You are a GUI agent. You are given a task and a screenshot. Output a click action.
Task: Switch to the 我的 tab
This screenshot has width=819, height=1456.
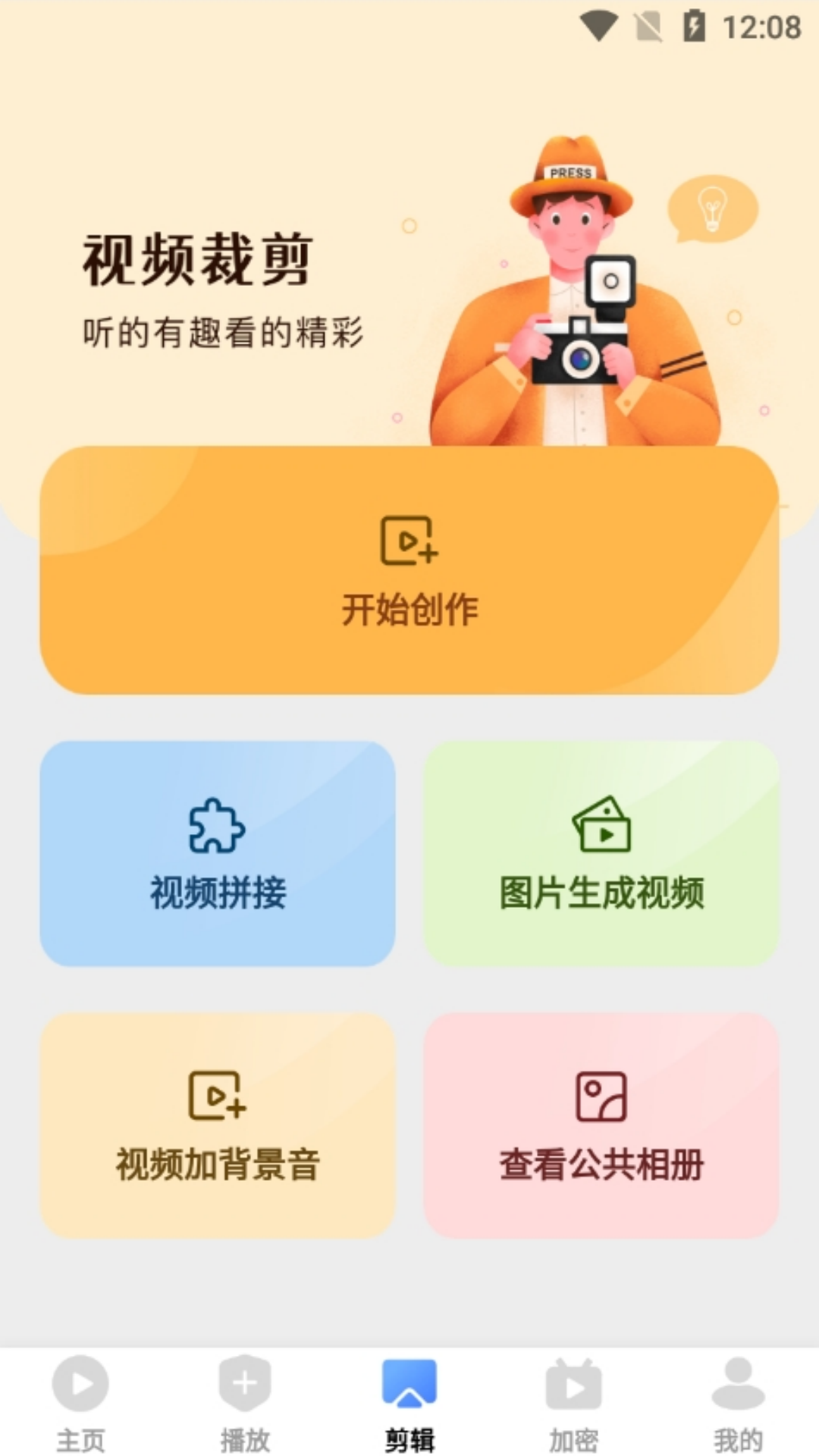tap(737, 1412)
